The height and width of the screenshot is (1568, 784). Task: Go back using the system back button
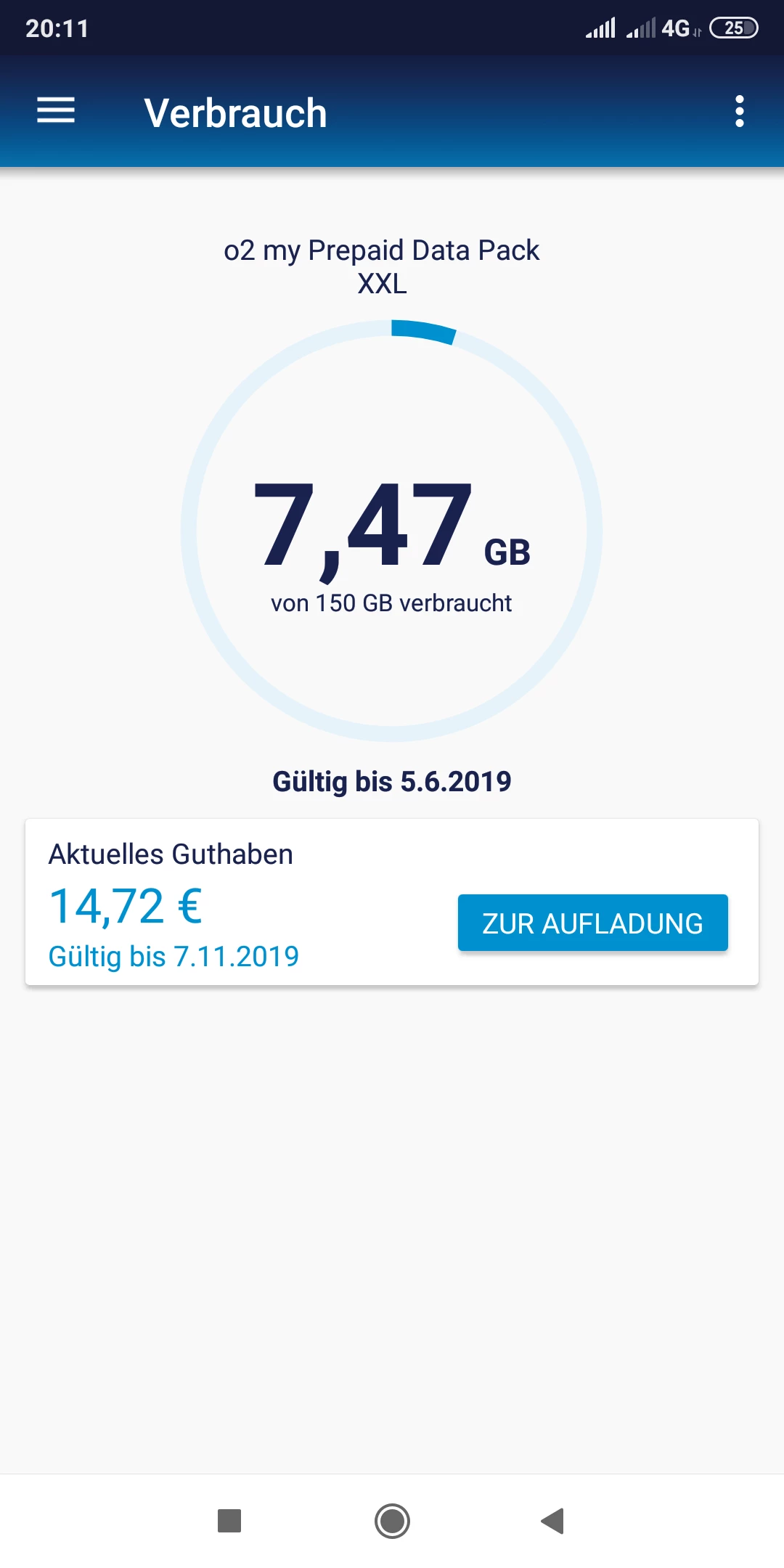coord(553,1521)
